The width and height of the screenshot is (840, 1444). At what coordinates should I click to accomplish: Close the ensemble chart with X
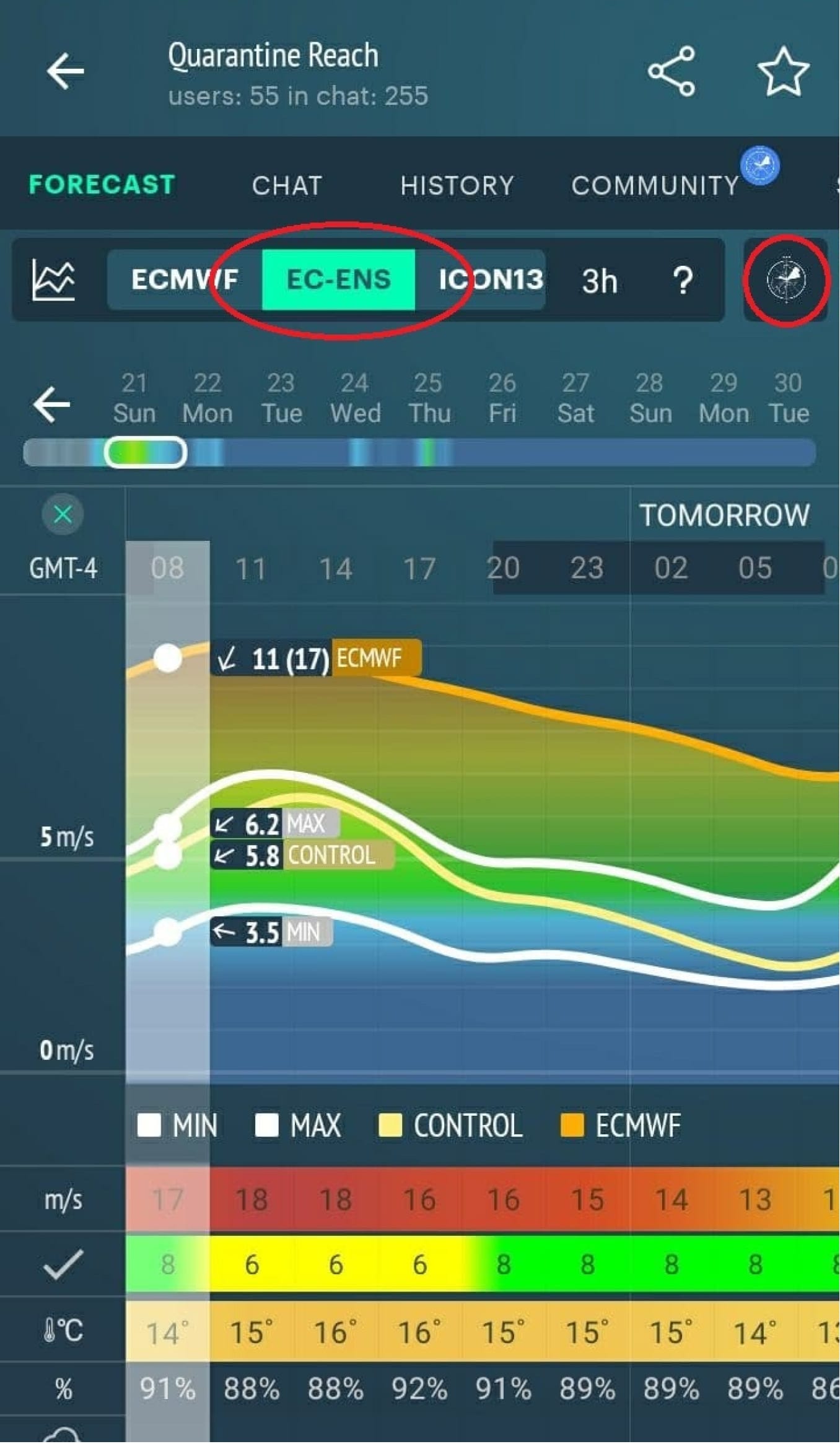[63, 514]
